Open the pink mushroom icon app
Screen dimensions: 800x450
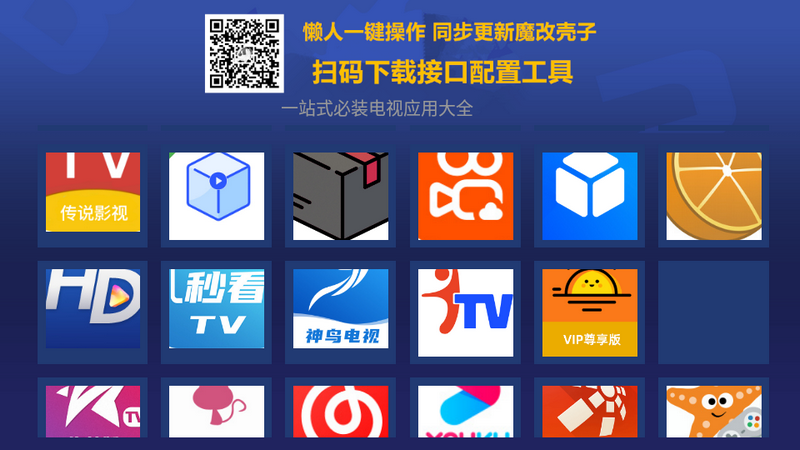[216, 411]
